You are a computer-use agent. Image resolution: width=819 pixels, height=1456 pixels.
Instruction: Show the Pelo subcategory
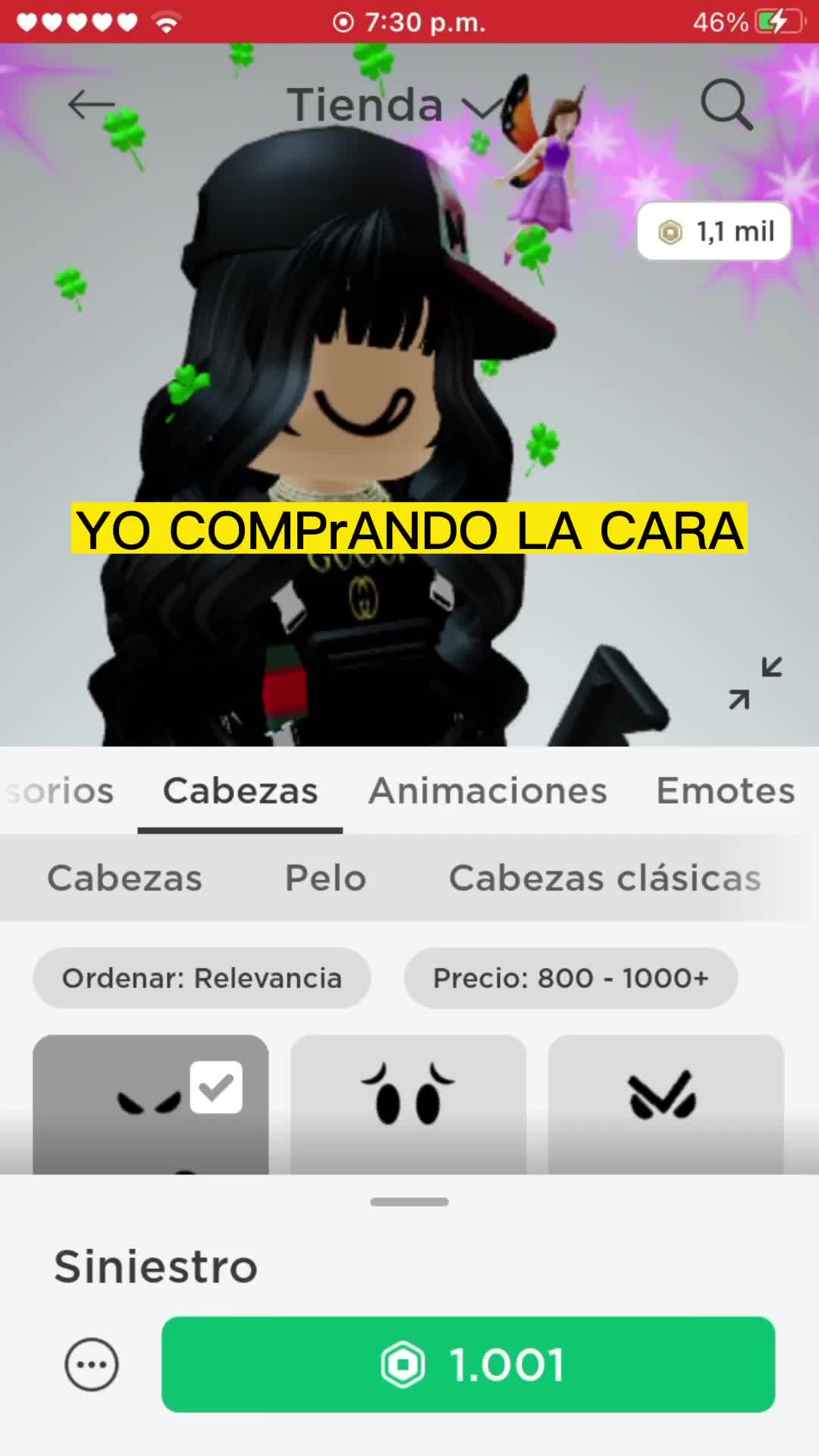[325, 878]
